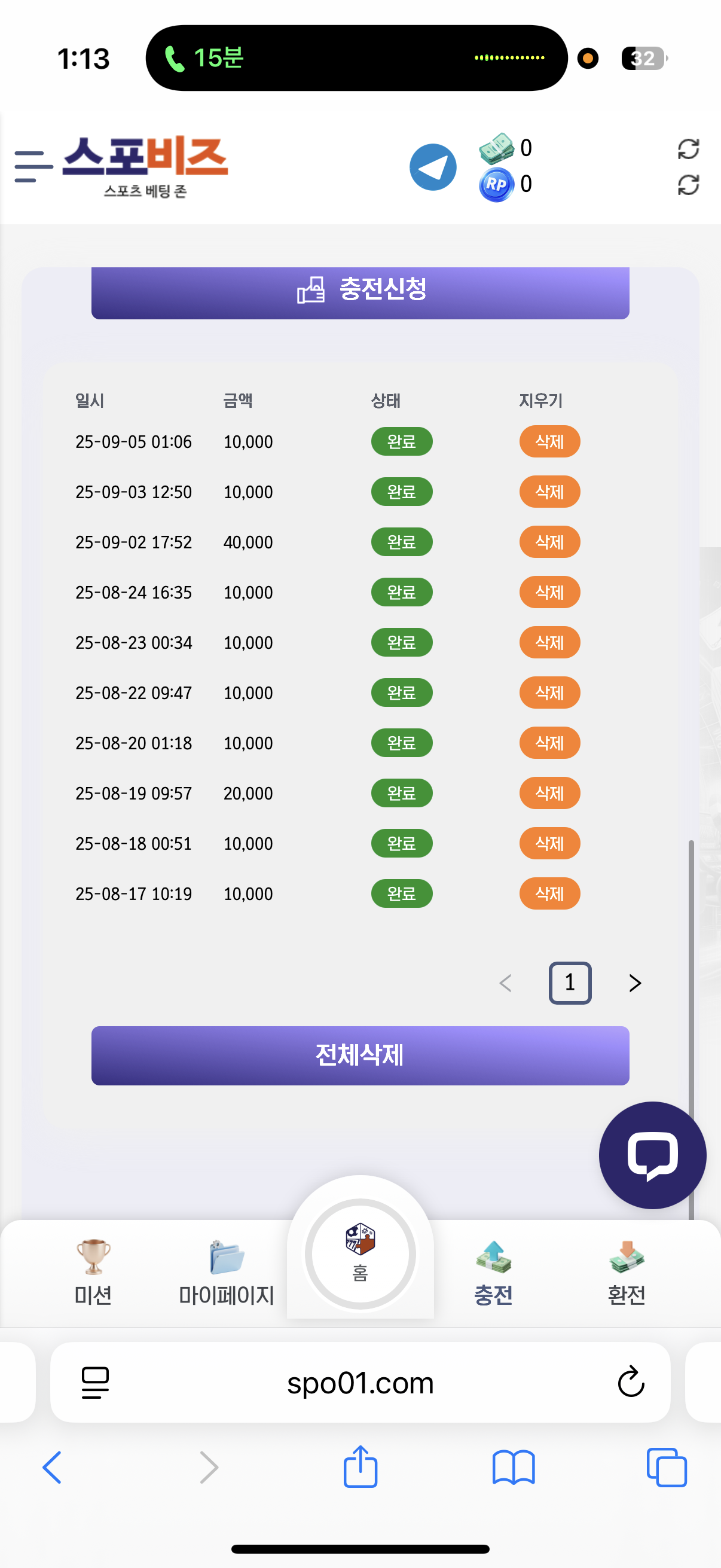Delete the 25-08-19 09:57 record

[x=549, y=793]
